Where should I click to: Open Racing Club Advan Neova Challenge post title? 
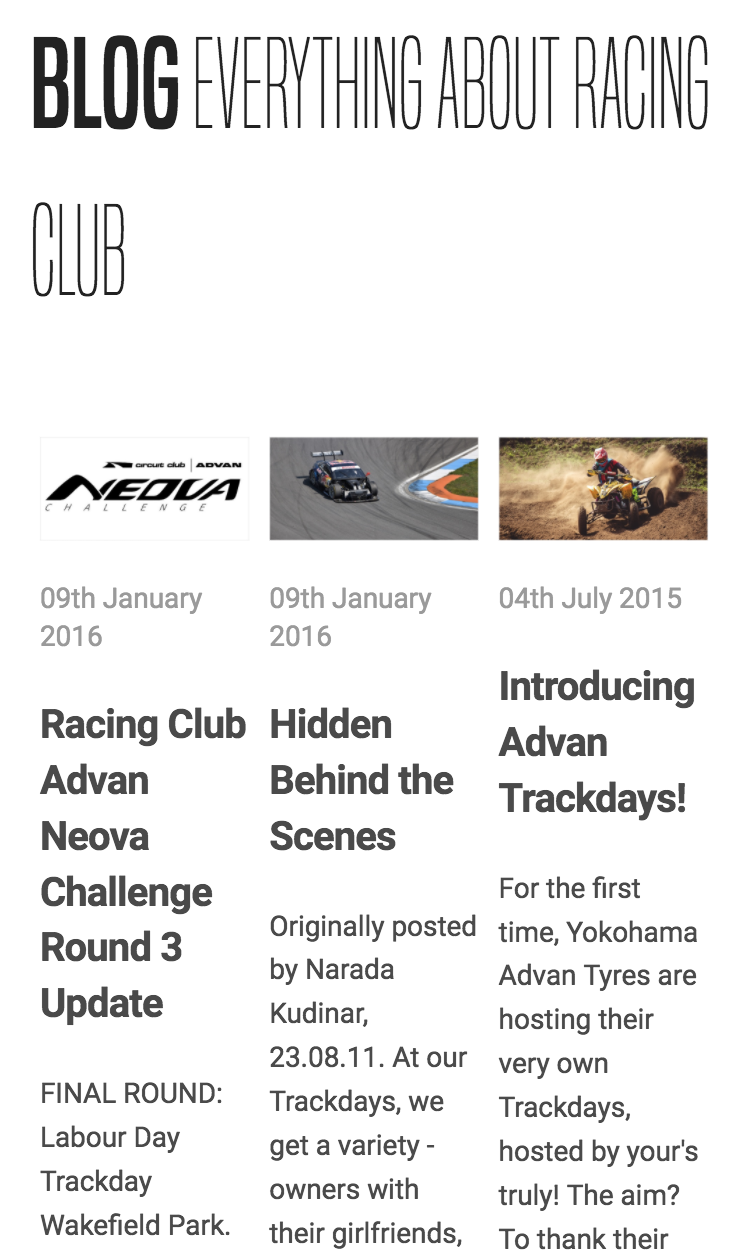pyautogui.click(x=142, y=863)
